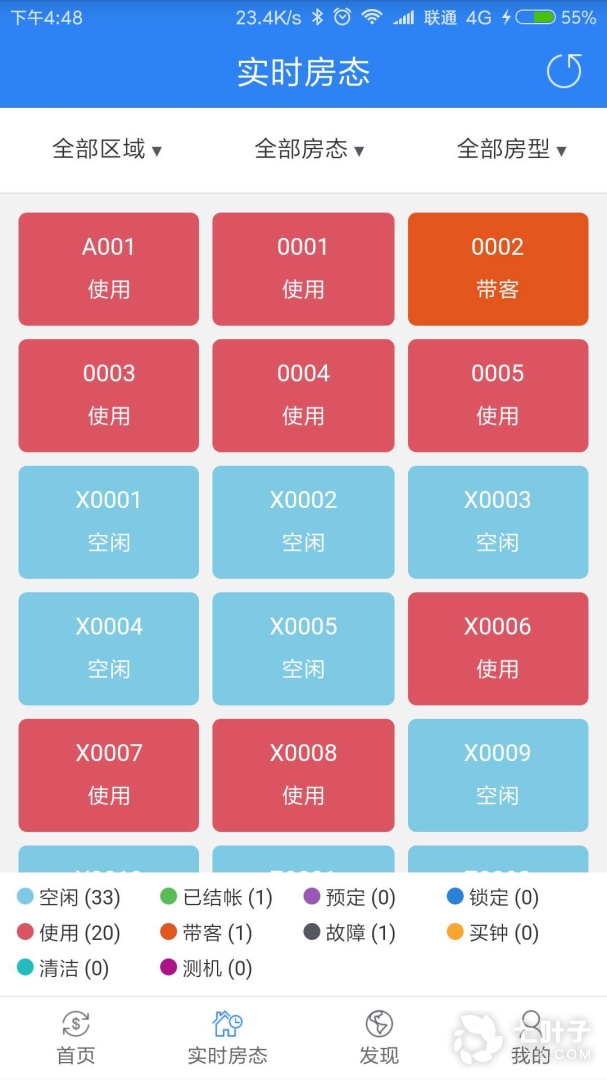Open room A001 in use
This screenshot has height=1080, width=607.
[x=108, y=268]
